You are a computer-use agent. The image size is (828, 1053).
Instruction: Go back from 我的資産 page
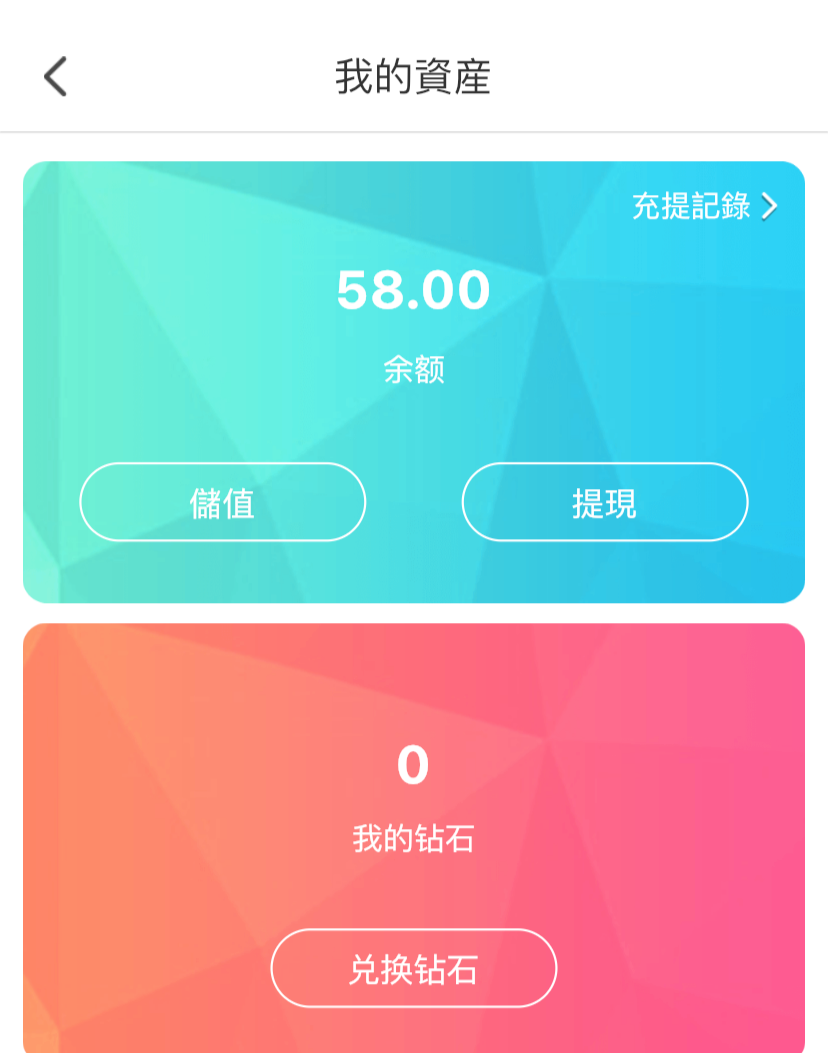point(55,77)
